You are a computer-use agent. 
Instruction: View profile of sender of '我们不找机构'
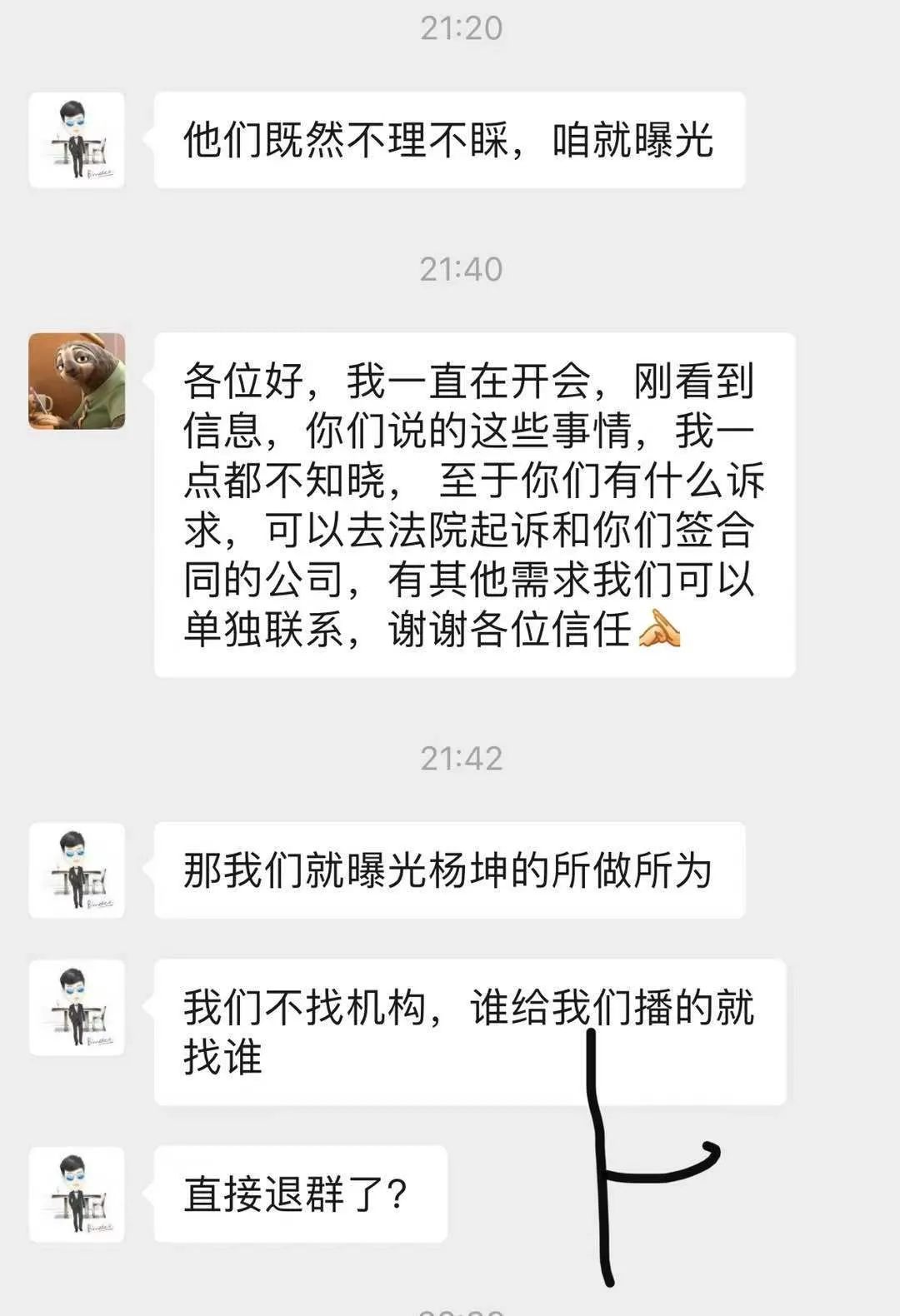point(77,1008)
